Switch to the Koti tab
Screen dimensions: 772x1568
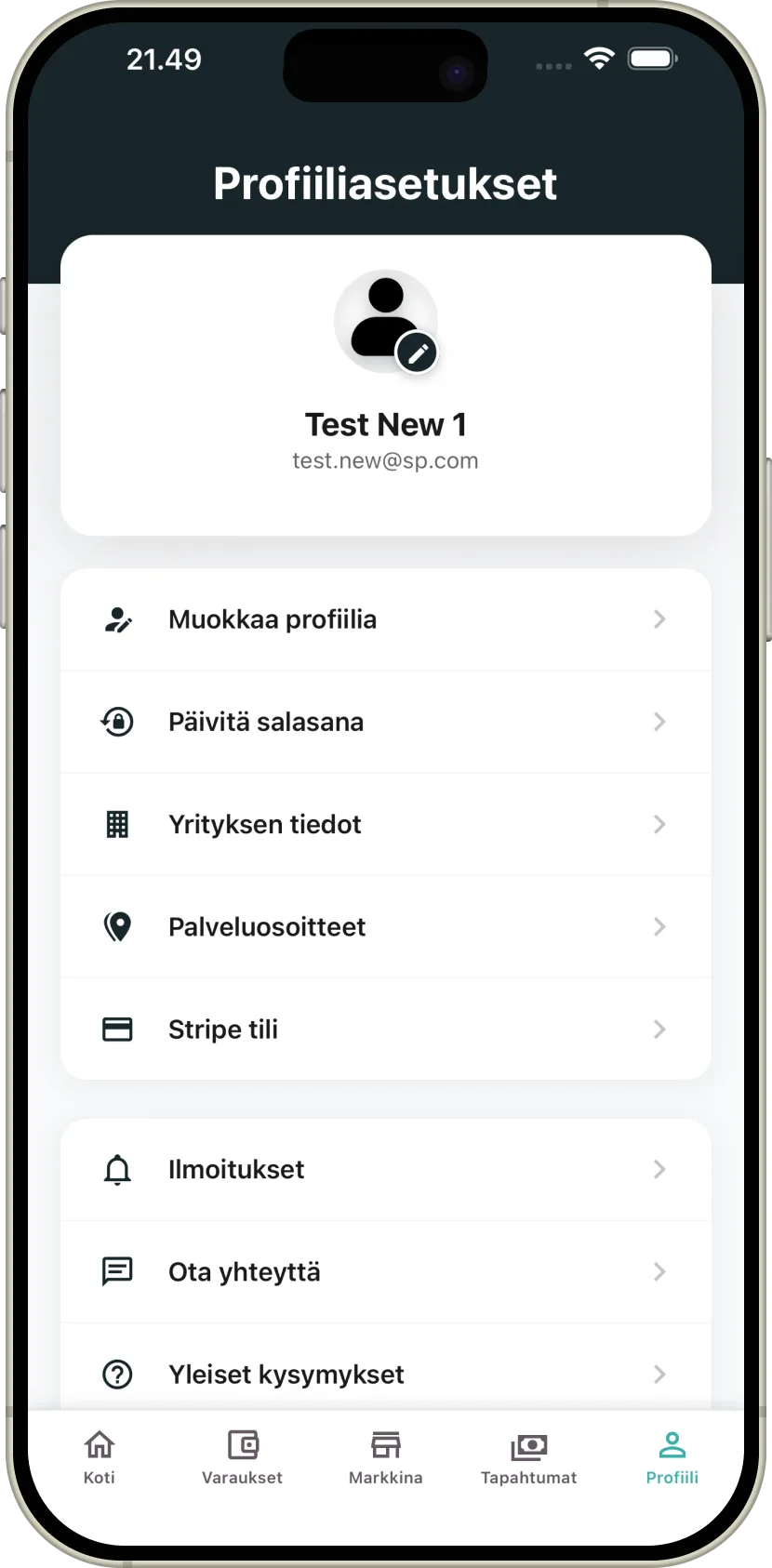click(100, 1457)
